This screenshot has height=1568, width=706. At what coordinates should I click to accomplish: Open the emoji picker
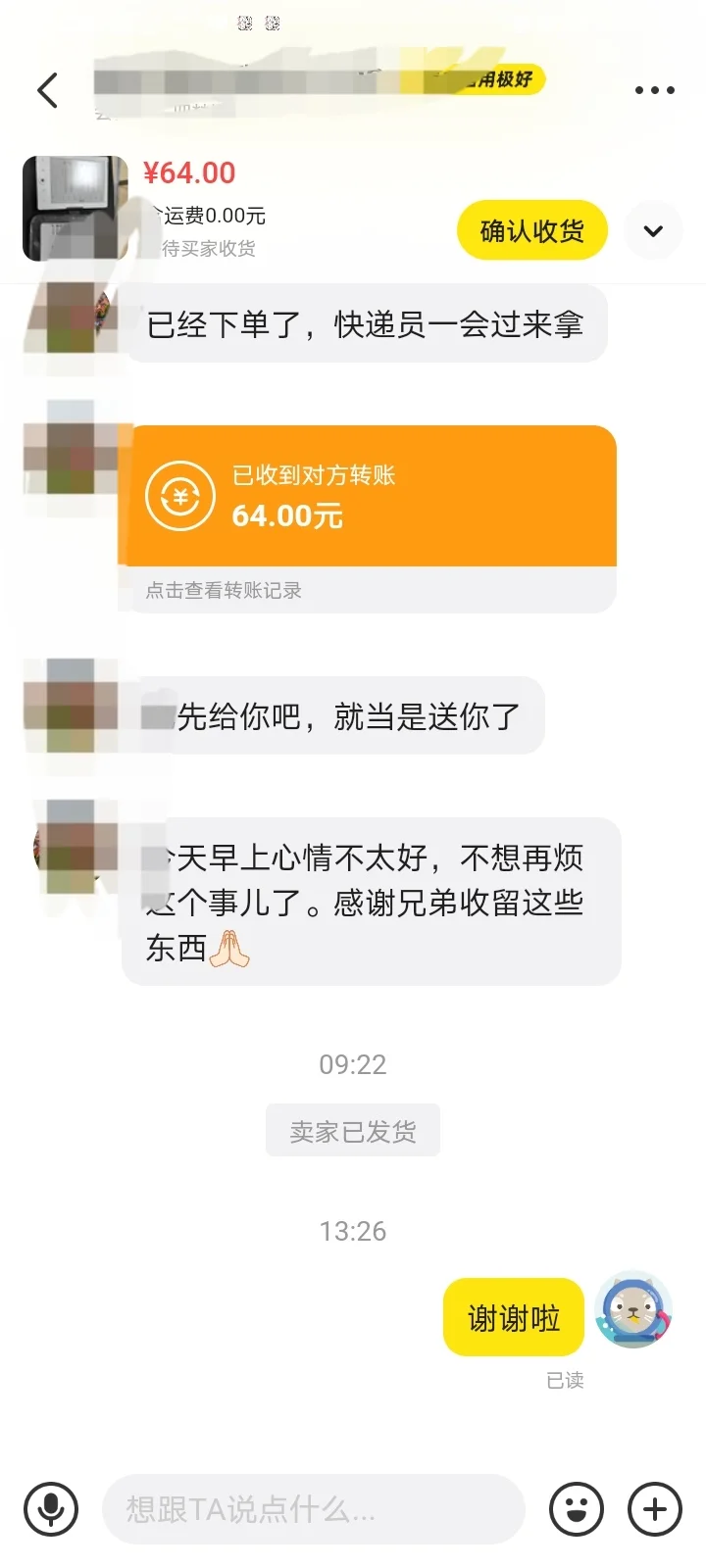577,1508
